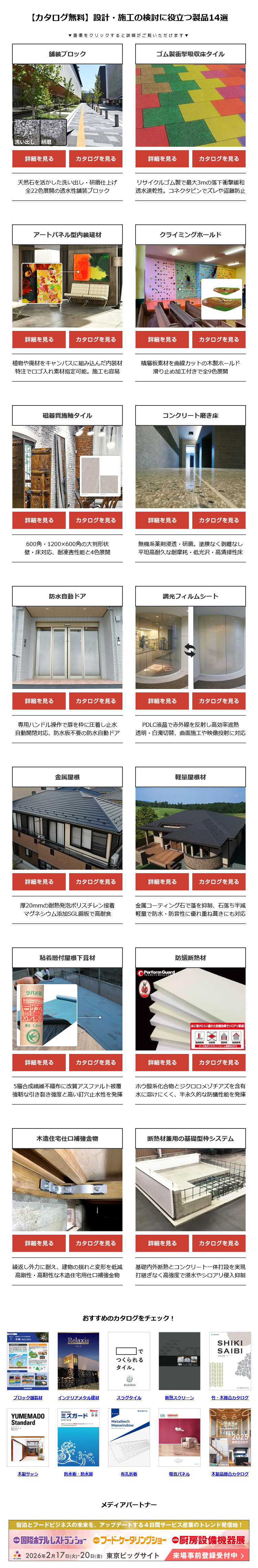Open the catalog for アートパネル型内装建材
The image size is (258, 1568).
(95, 340)
